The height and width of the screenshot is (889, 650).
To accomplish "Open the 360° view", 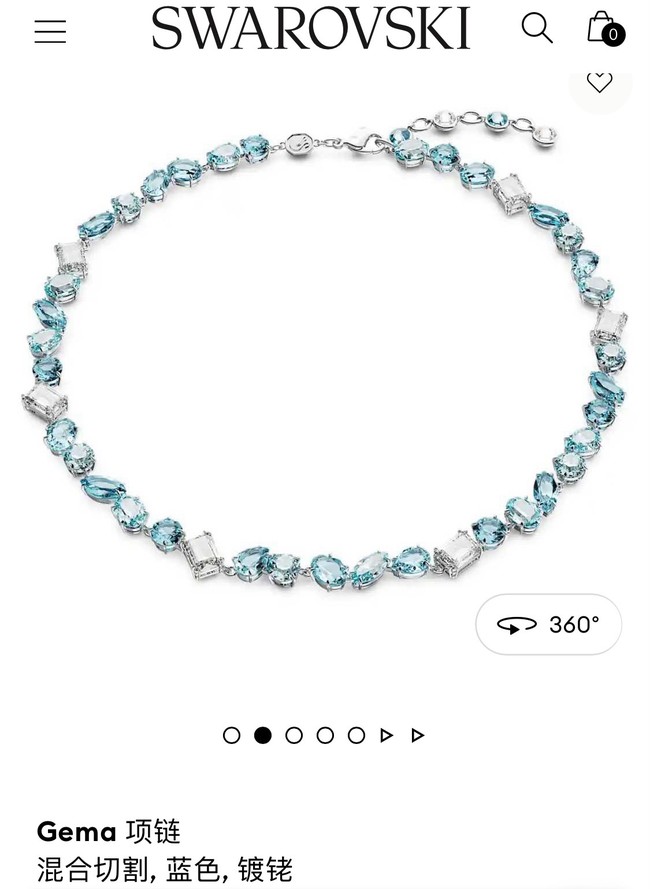I will [548, 625].
